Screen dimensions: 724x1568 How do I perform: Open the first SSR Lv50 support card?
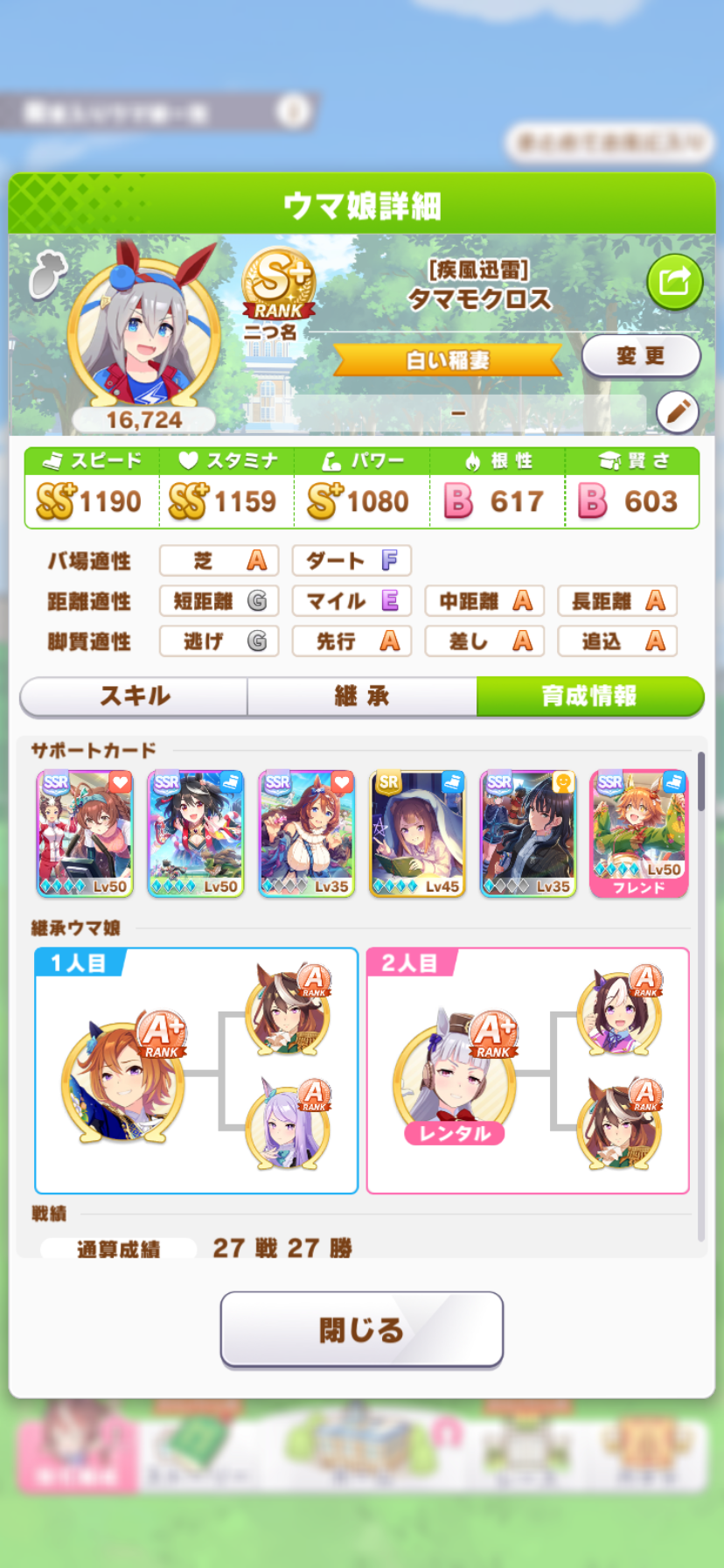pos(85,833)
